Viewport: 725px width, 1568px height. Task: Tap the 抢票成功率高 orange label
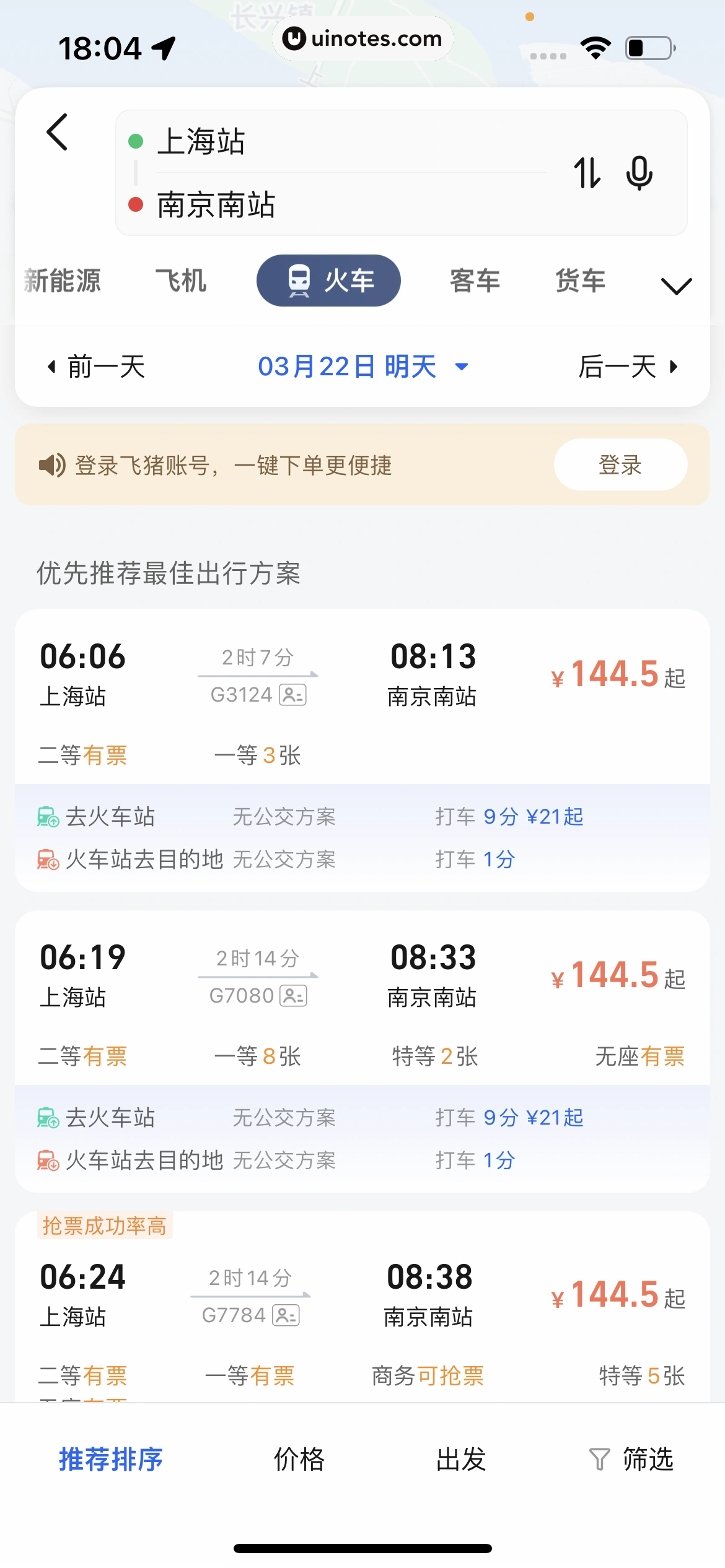point(103,1225)
